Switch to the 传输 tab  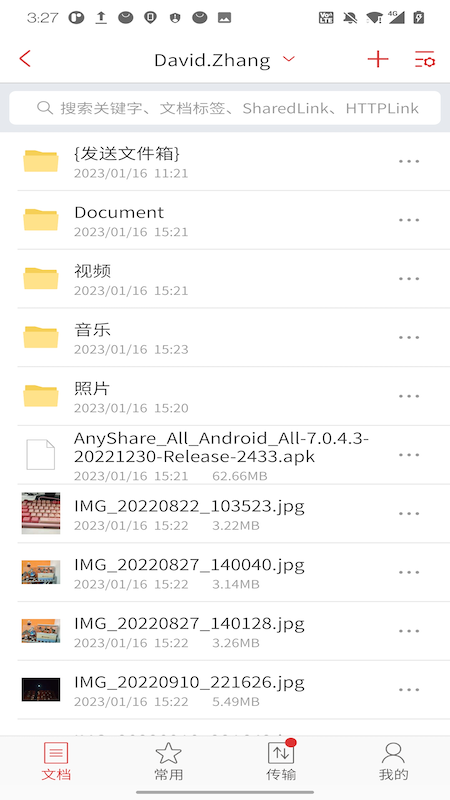(x=281, y=761)
